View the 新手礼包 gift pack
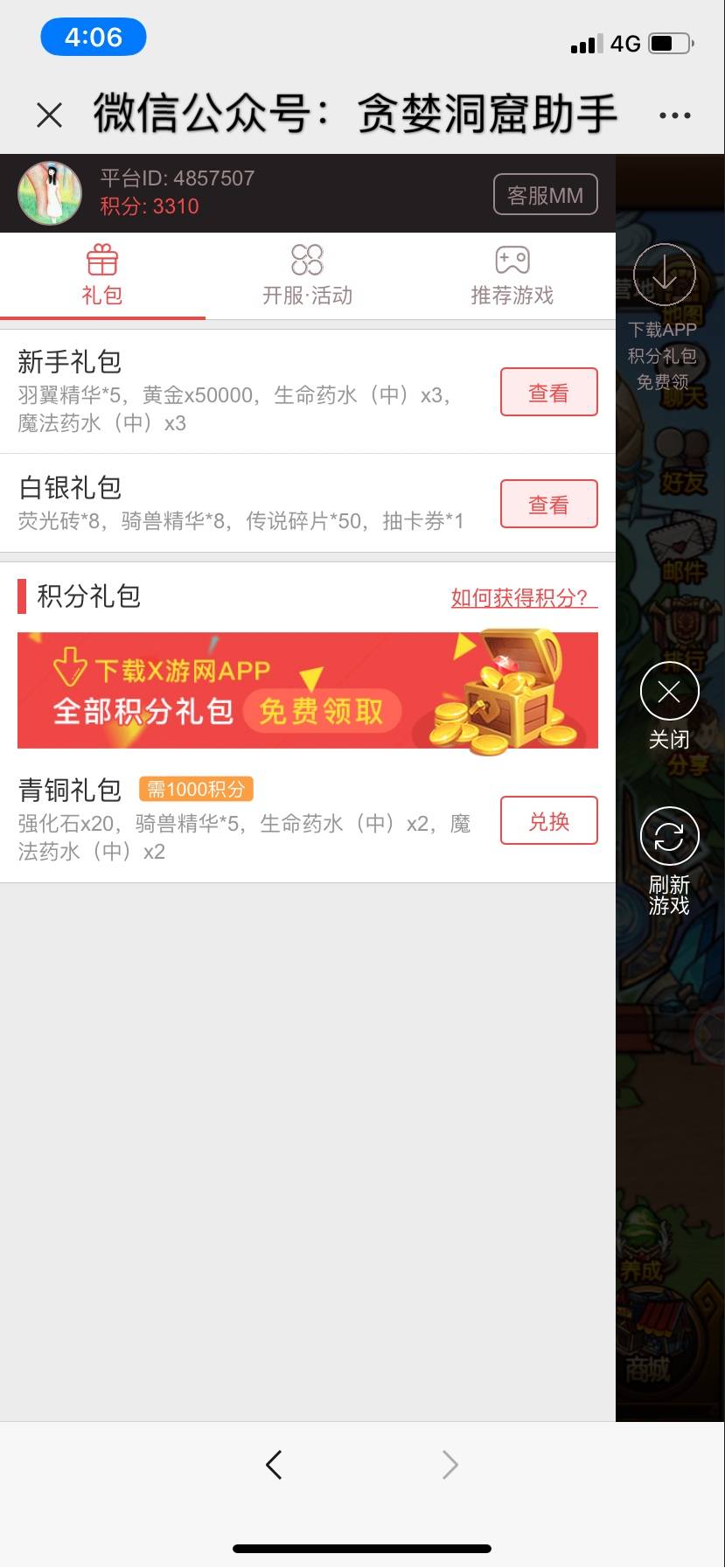This screenshot has width=725, height=1568. click(549, 393)
